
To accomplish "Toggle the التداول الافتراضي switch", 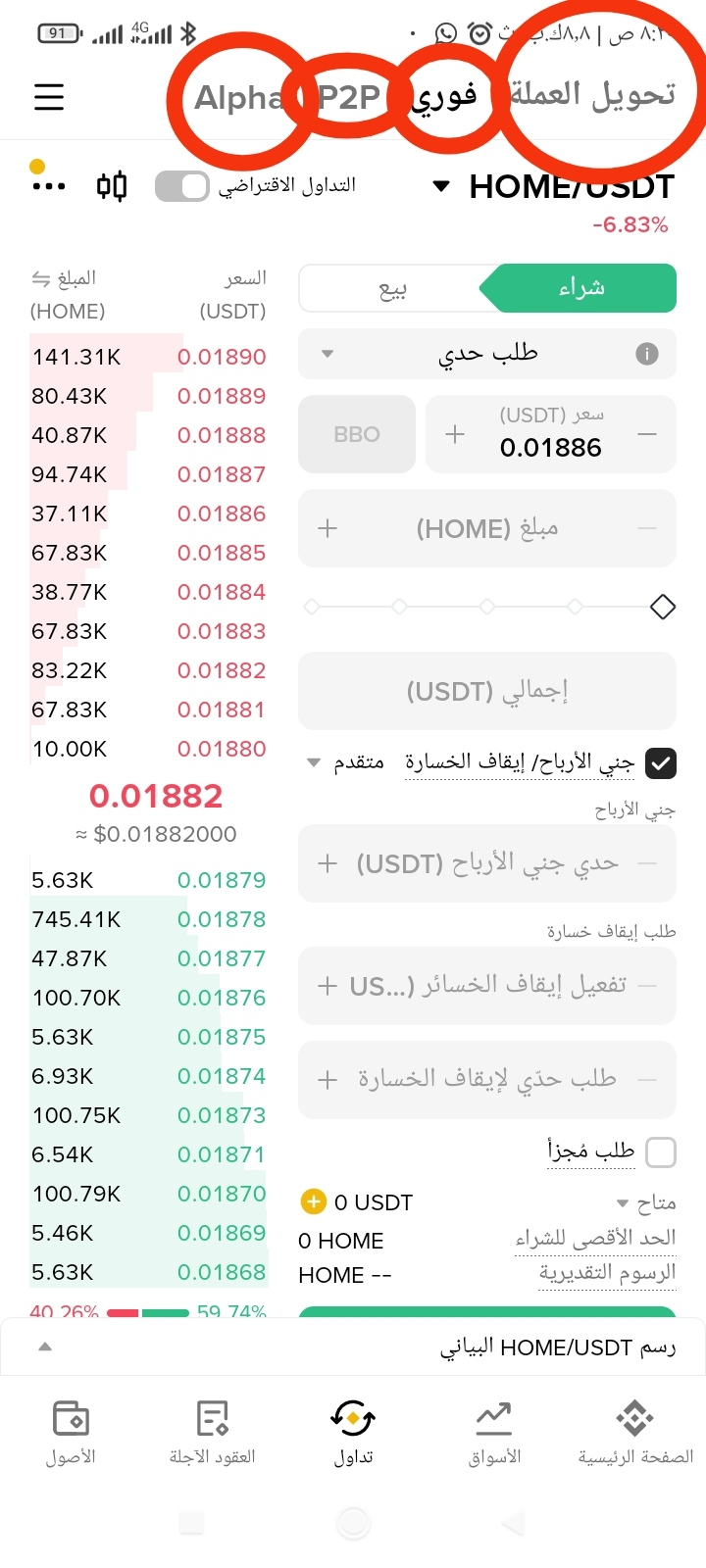I will tap(182, 186).
